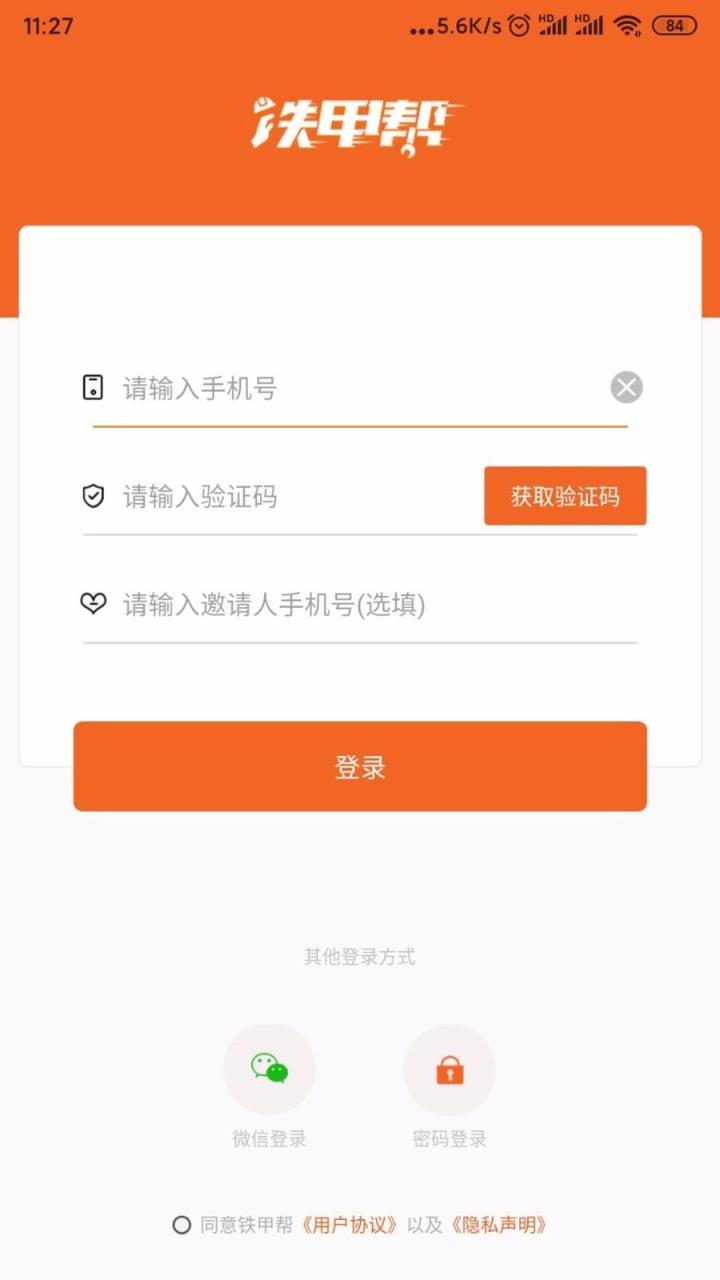Open the 《用户协议》 user agreement link
This screenshot has width=720, height=1280.
click(352, 1223)
